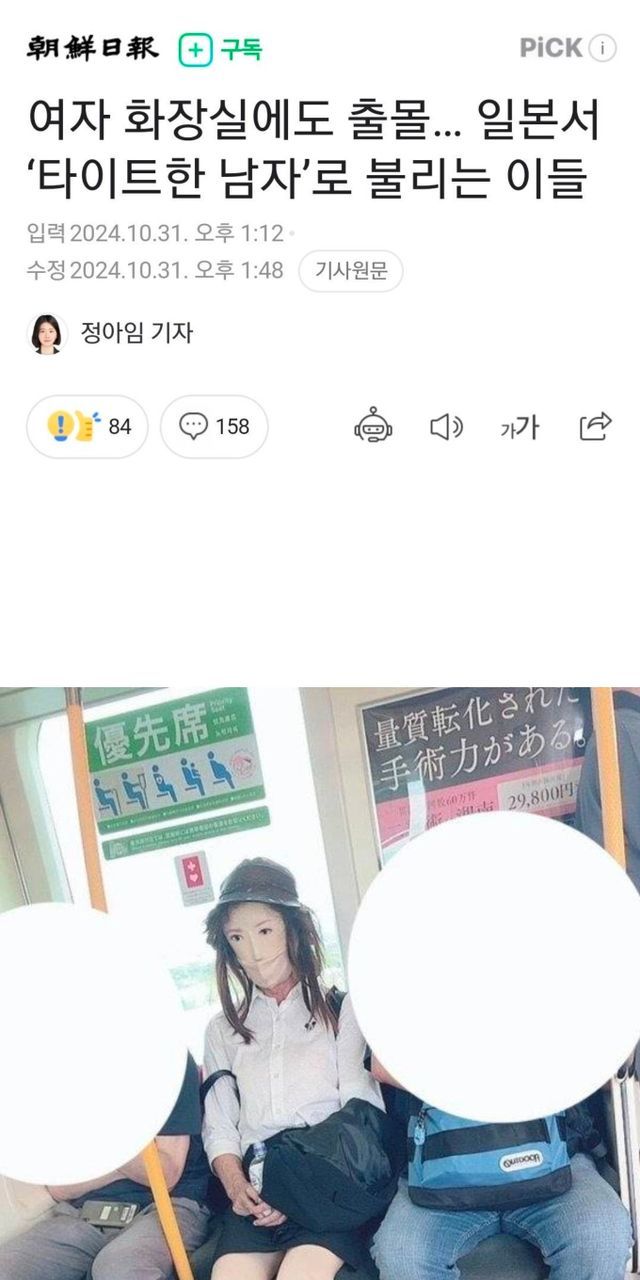
Task: Tap the 구독 subscribe button
Action: tap(221, 49)
